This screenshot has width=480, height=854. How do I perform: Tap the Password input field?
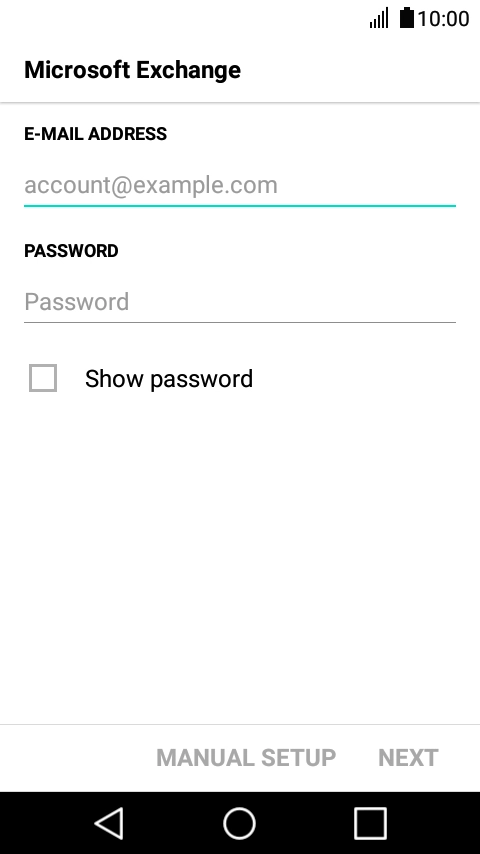pos(240,302)
